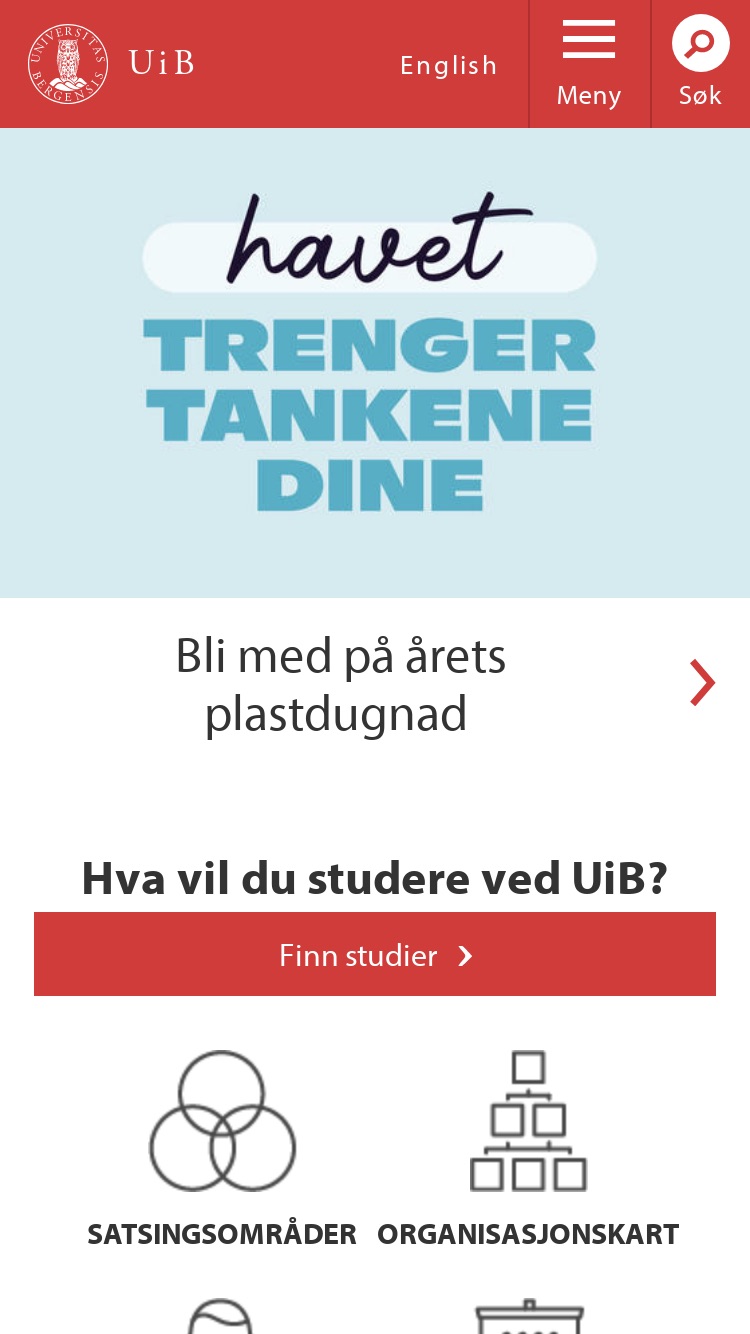Tap the Finn studier button
The image size is (750, 1334).
(375, 954)
